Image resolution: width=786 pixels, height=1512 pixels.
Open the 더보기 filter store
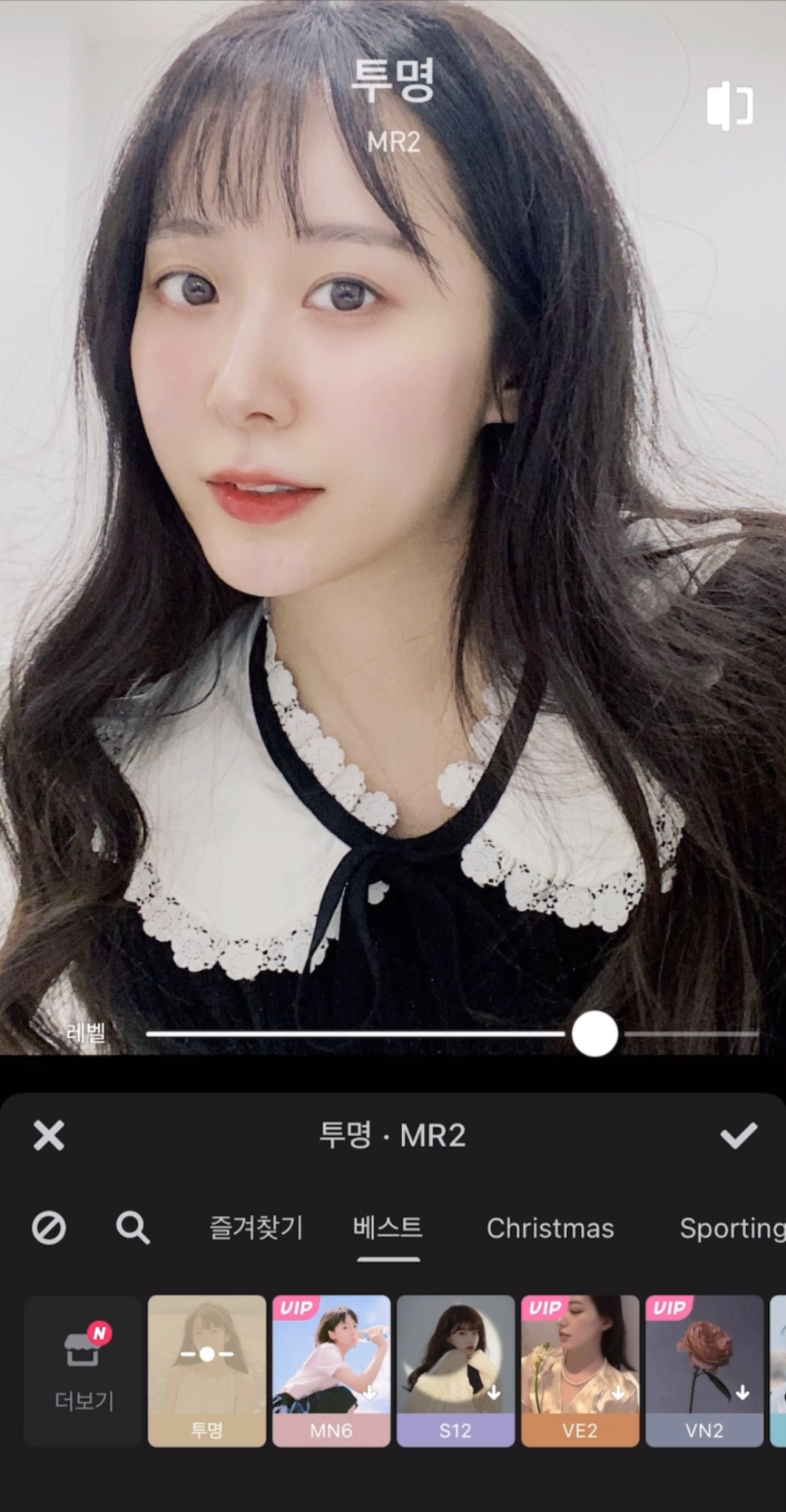[83, 1371]
